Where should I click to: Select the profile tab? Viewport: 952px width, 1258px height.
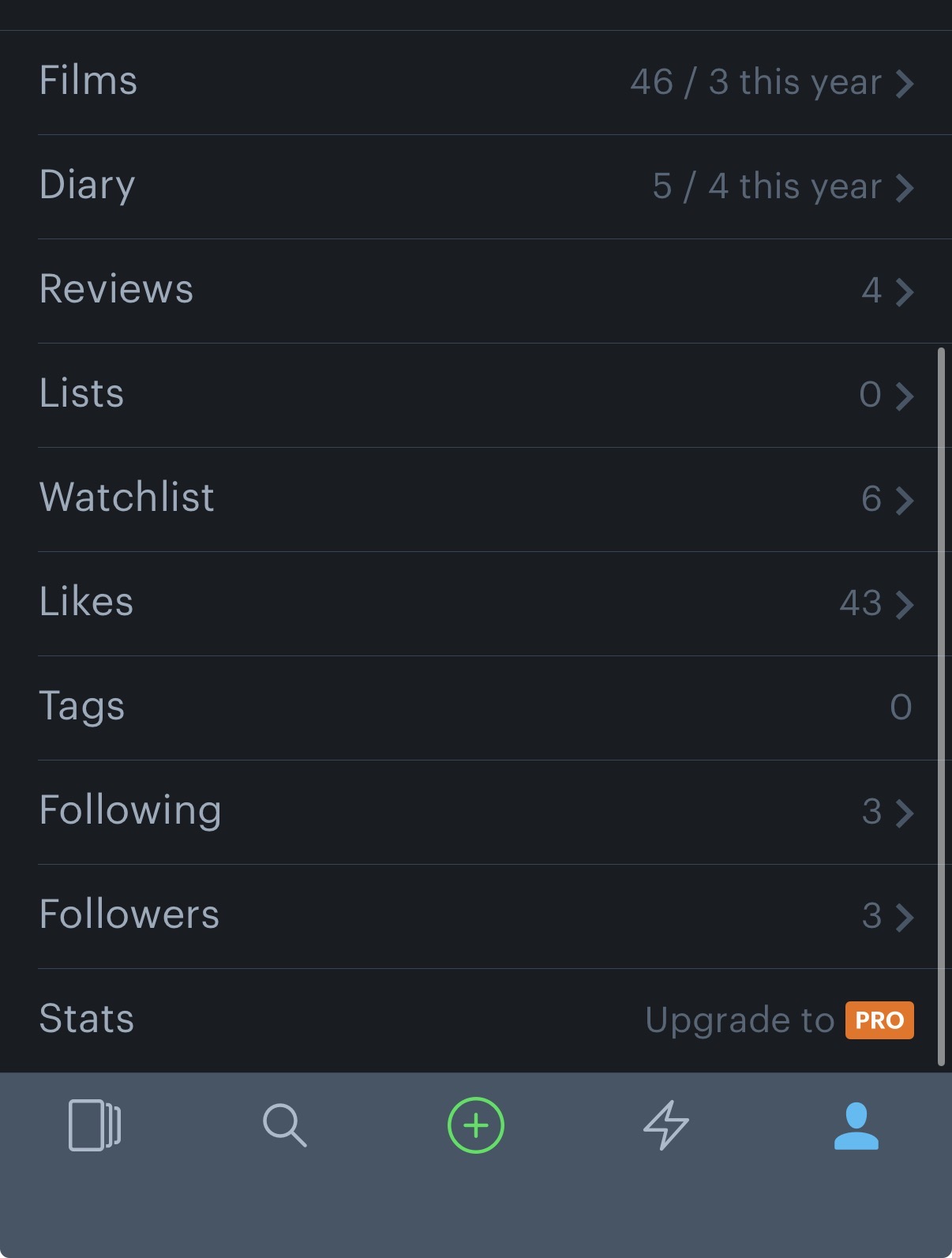click(x=856, y=1125)
